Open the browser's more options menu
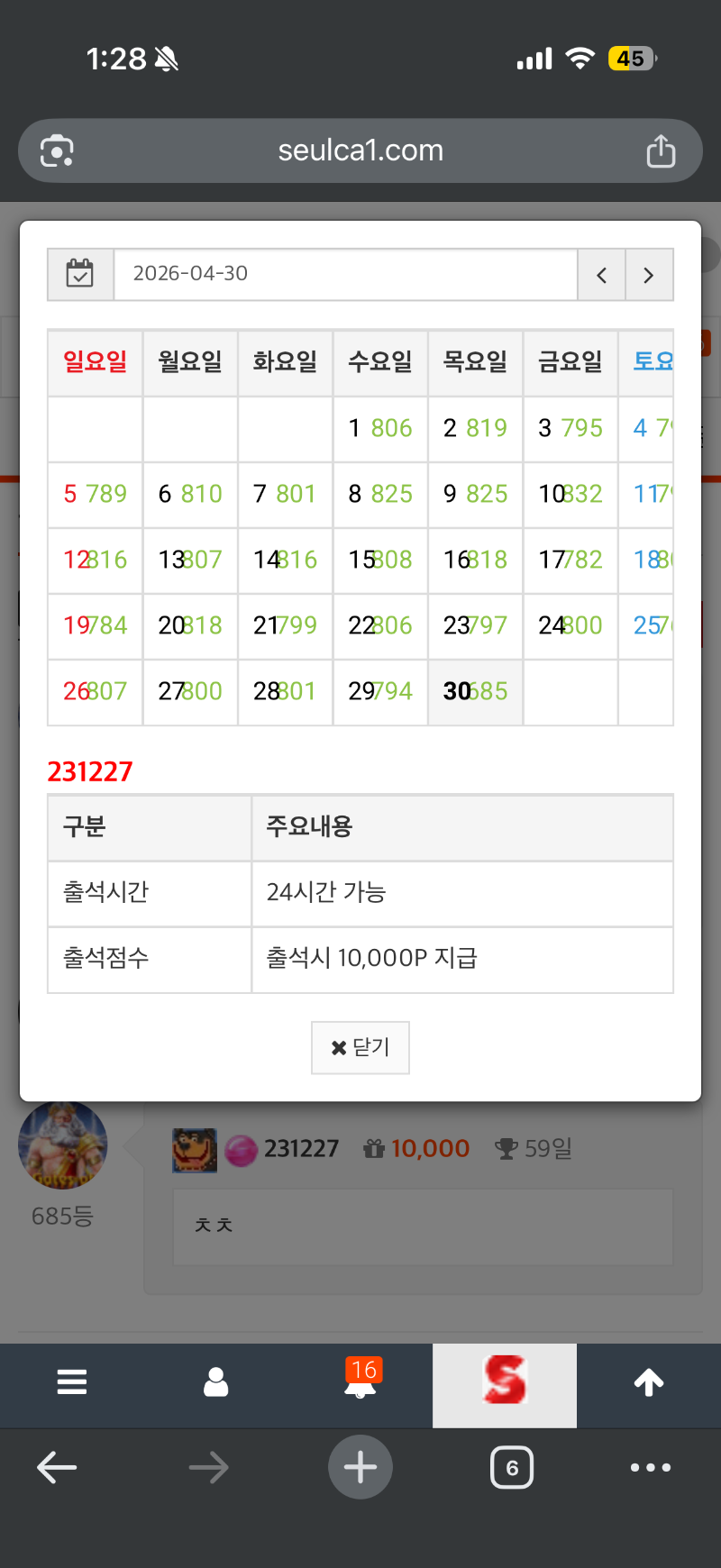 tap(651, 1467)
